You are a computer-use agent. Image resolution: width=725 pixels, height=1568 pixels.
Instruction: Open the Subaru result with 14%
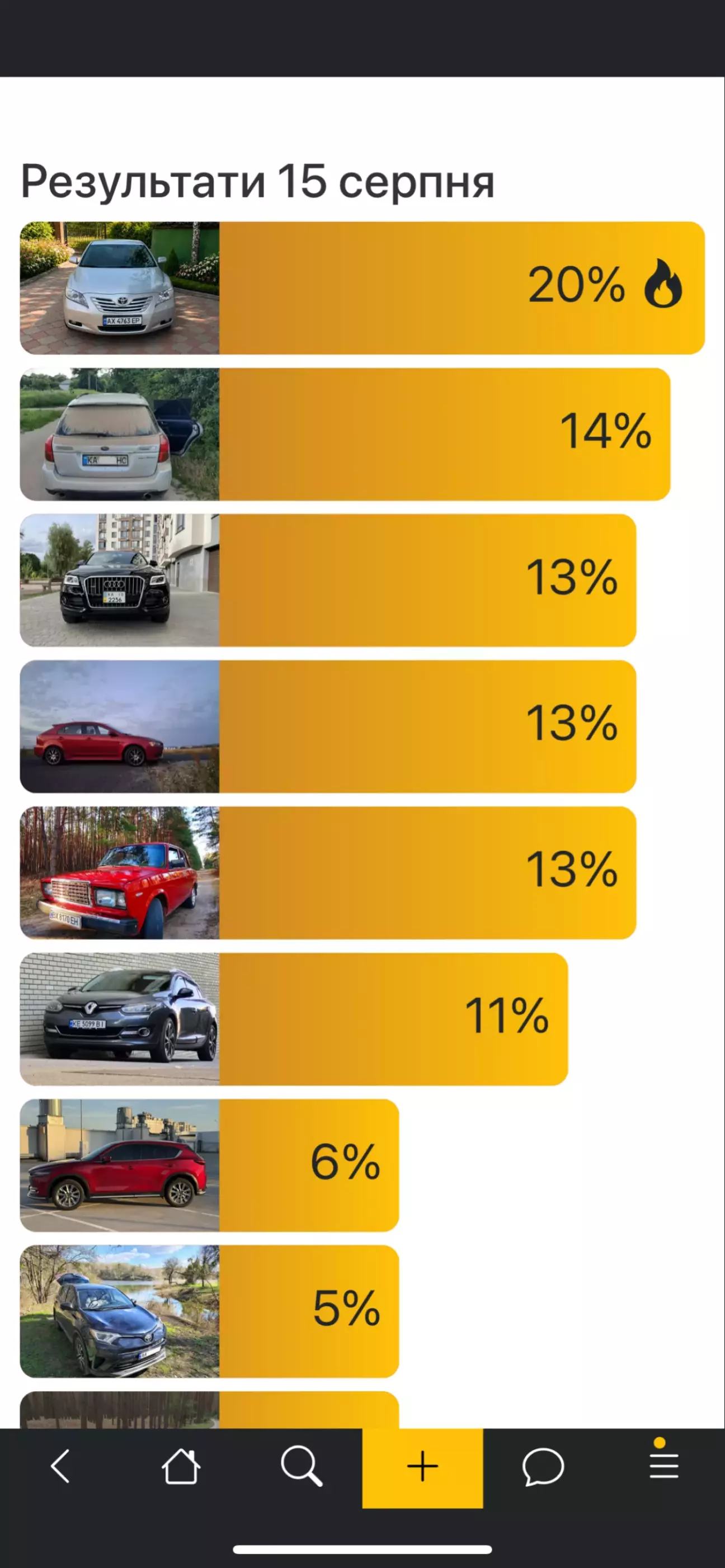coord(345,434)
